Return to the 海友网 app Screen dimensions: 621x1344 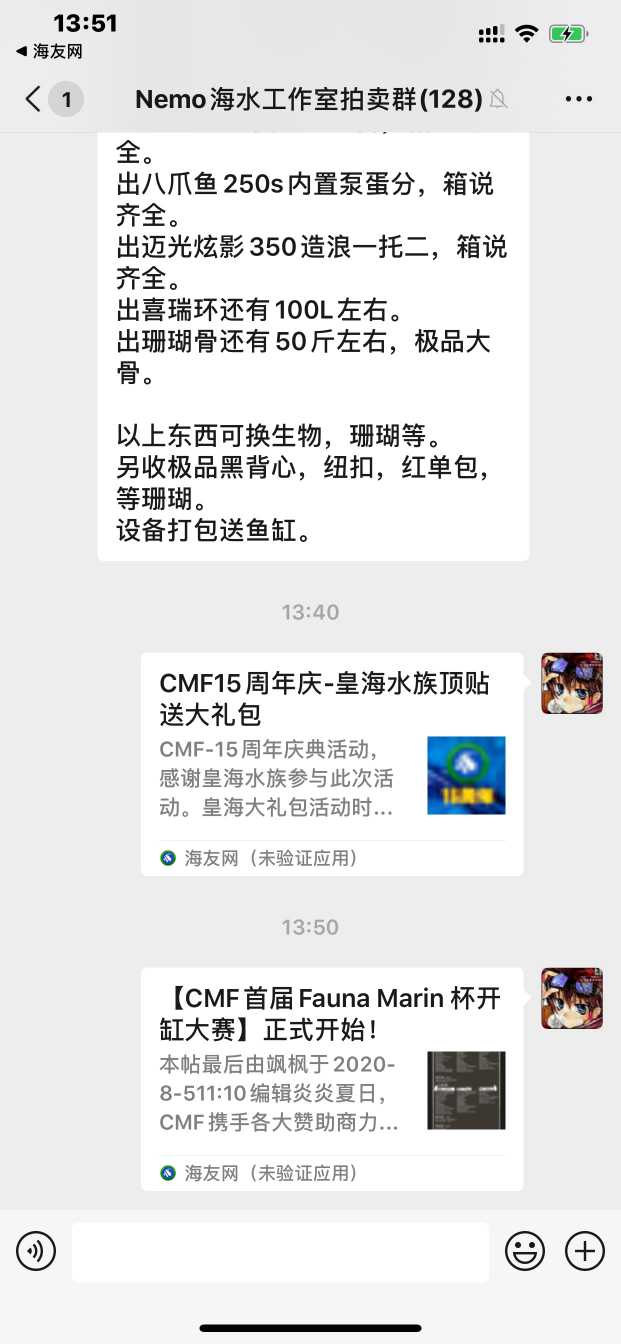pos(50,51)
